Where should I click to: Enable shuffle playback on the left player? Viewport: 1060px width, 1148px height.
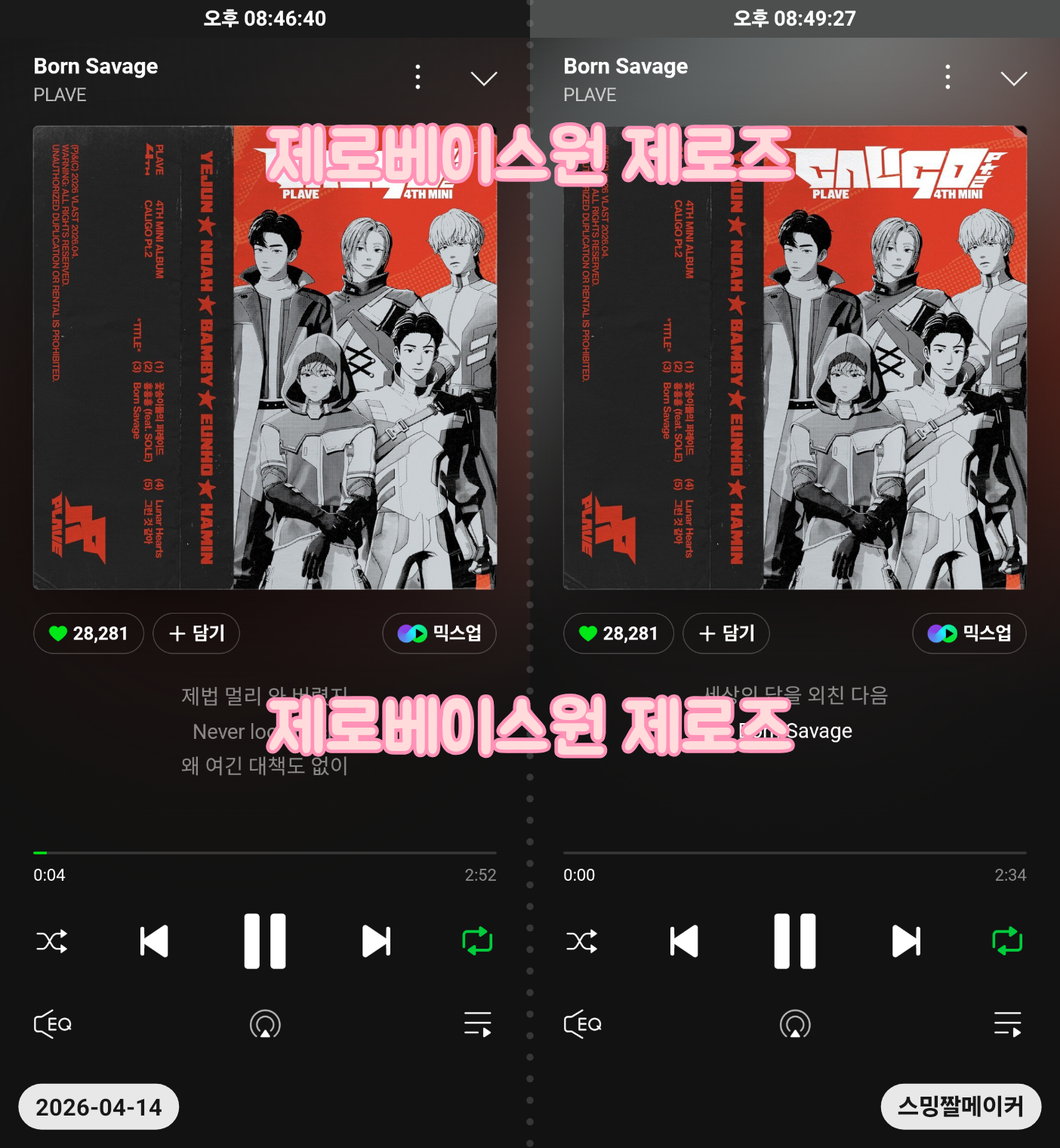(x=51, y=940)
